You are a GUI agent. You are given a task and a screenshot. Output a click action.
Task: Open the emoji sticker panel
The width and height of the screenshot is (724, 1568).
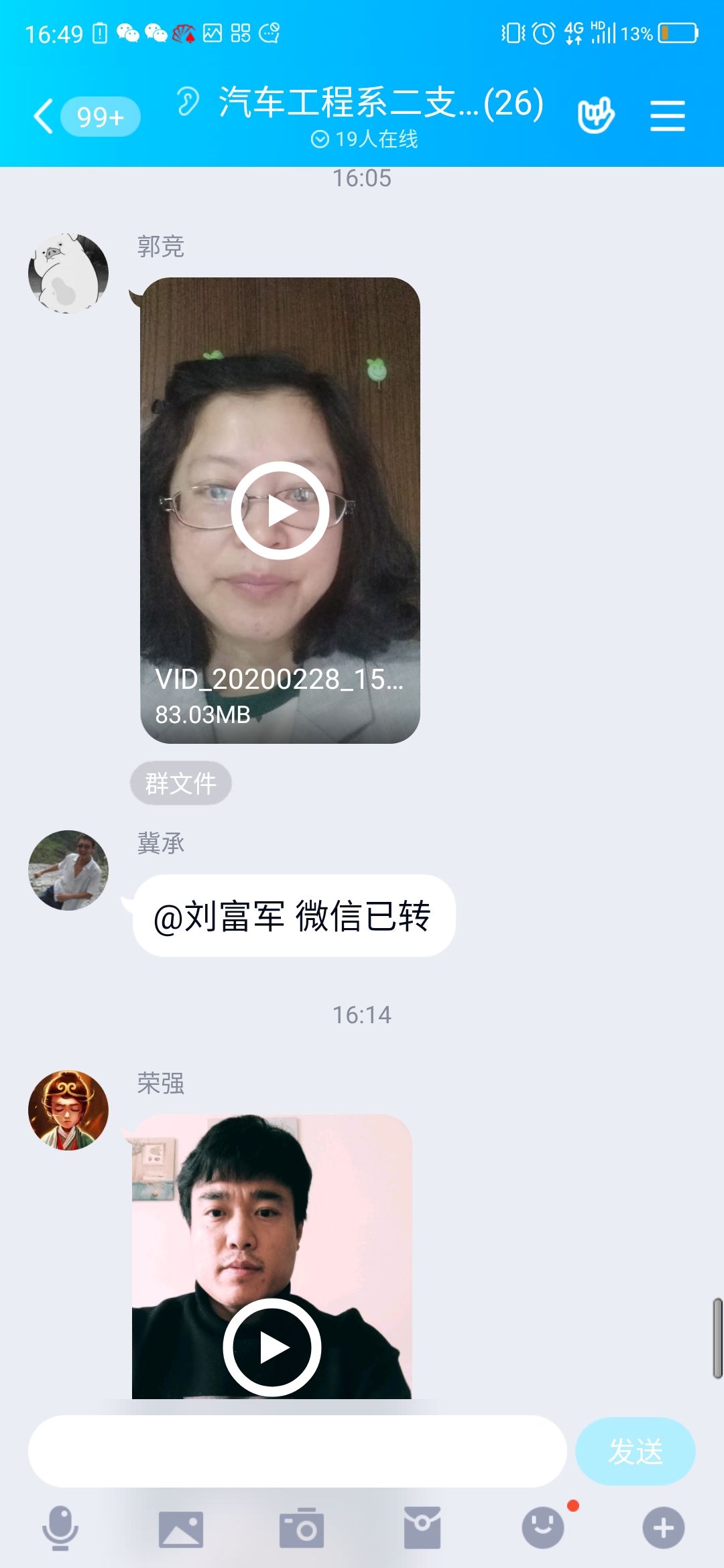(543, 1528)
